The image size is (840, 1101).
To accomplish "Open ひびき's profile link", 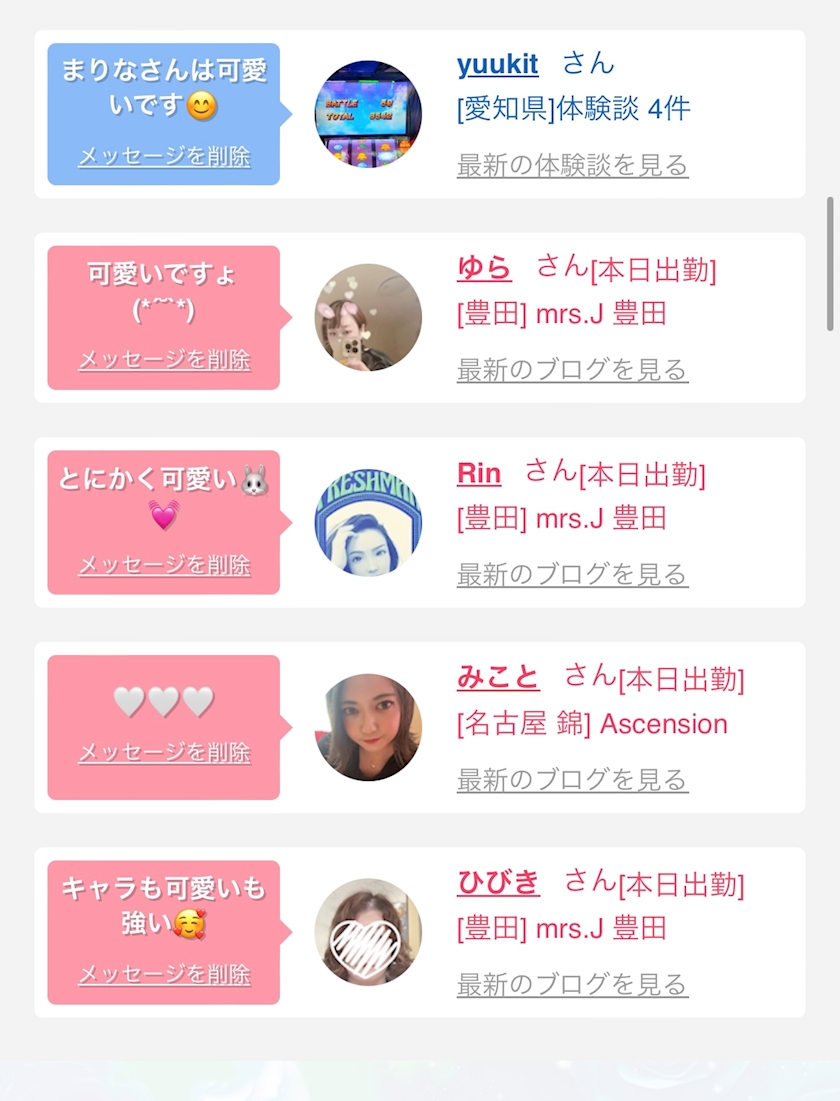I will [498, 883].
